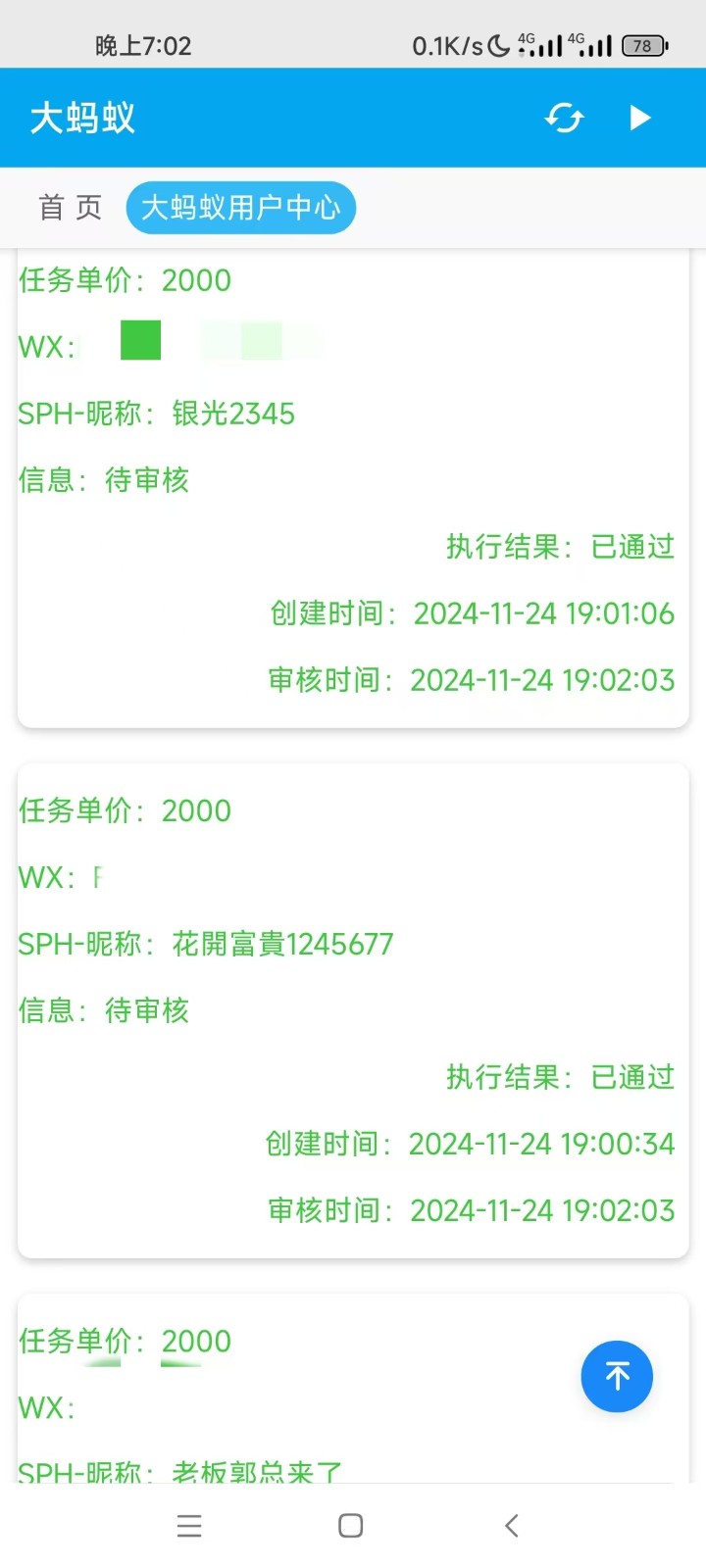Tap the 已通过 result text of first task
Image resolution: width=706 pixels, height=1568 pixels.
click(630, 548)
